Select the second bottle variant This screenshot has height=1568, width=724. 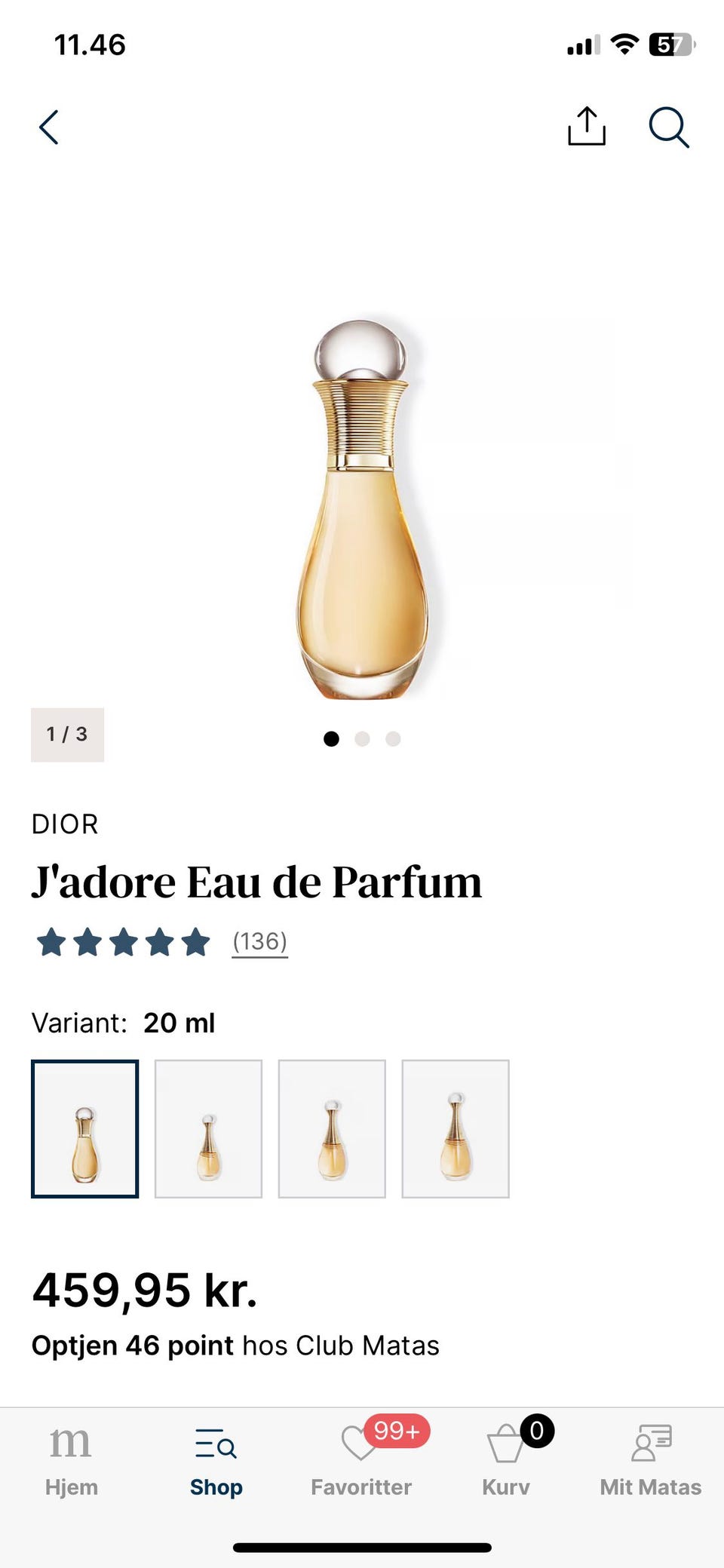click(x=208, y=1128)
